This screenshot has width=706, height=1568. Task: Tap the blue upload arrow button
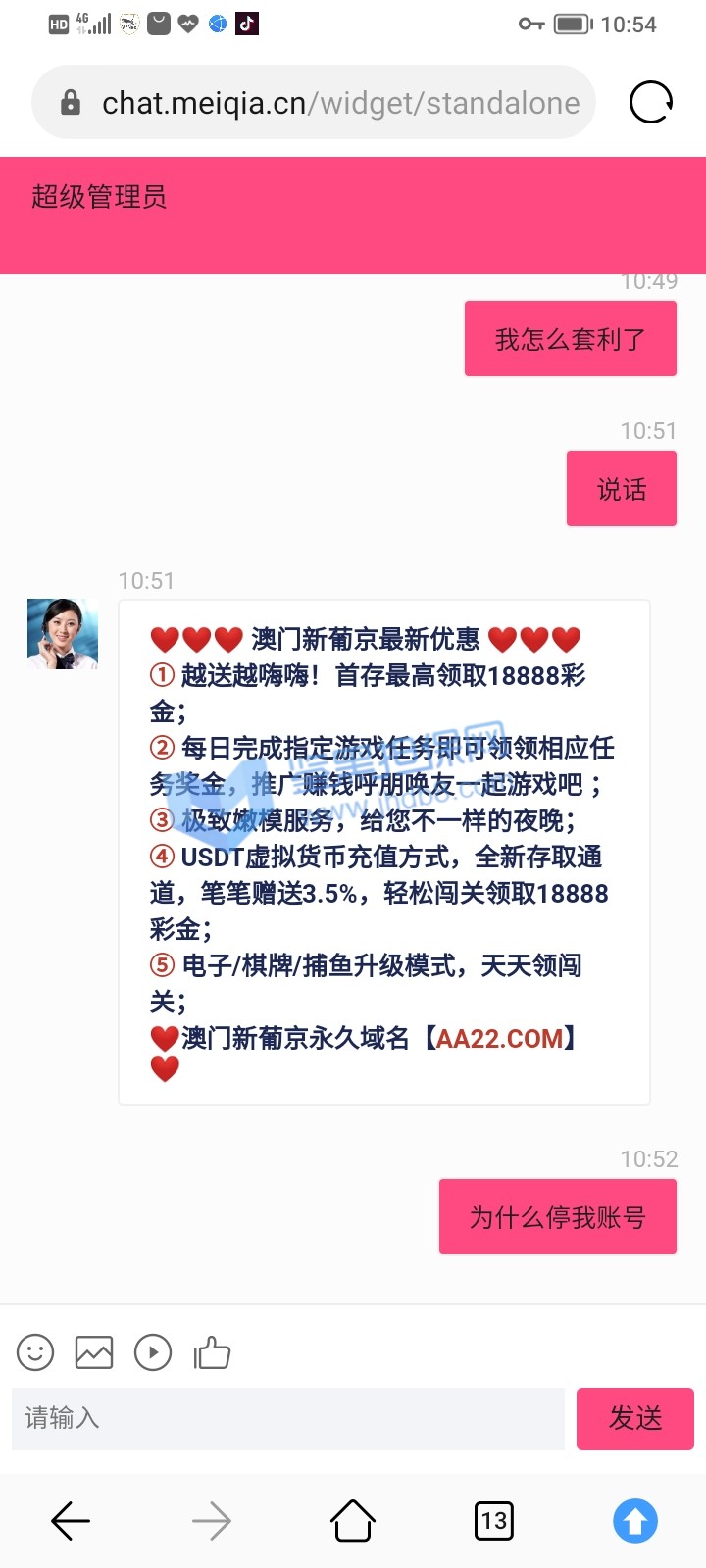[635, 1521]
